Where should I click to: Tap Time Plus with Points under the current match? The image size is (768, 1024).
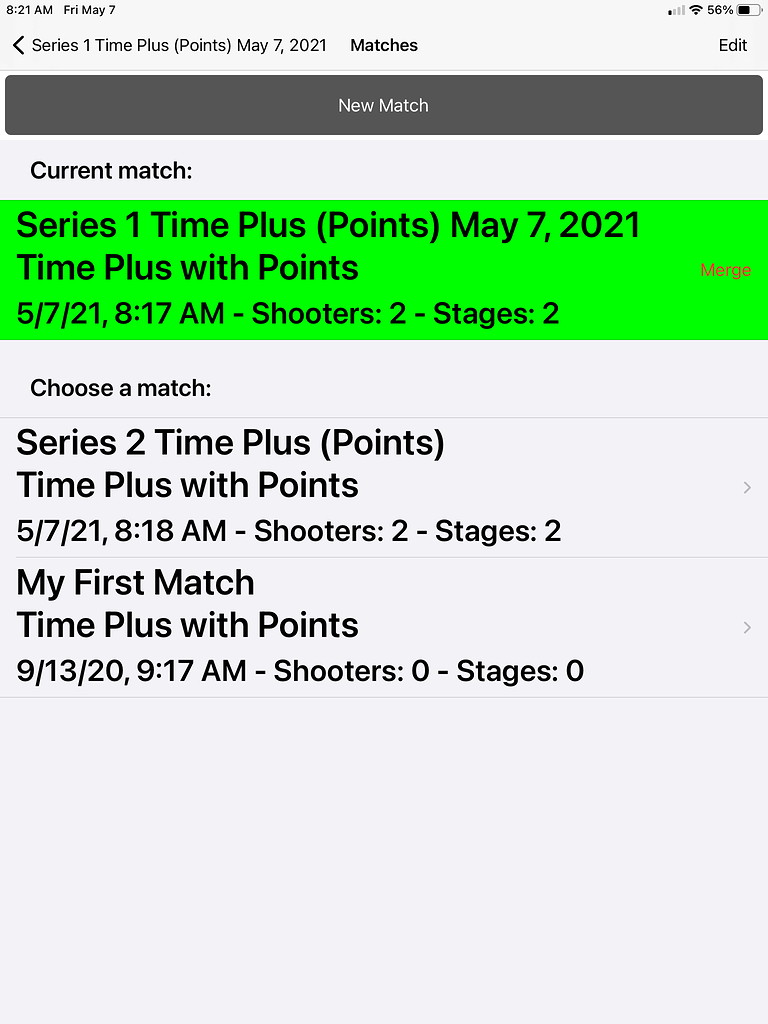(187, 268)
